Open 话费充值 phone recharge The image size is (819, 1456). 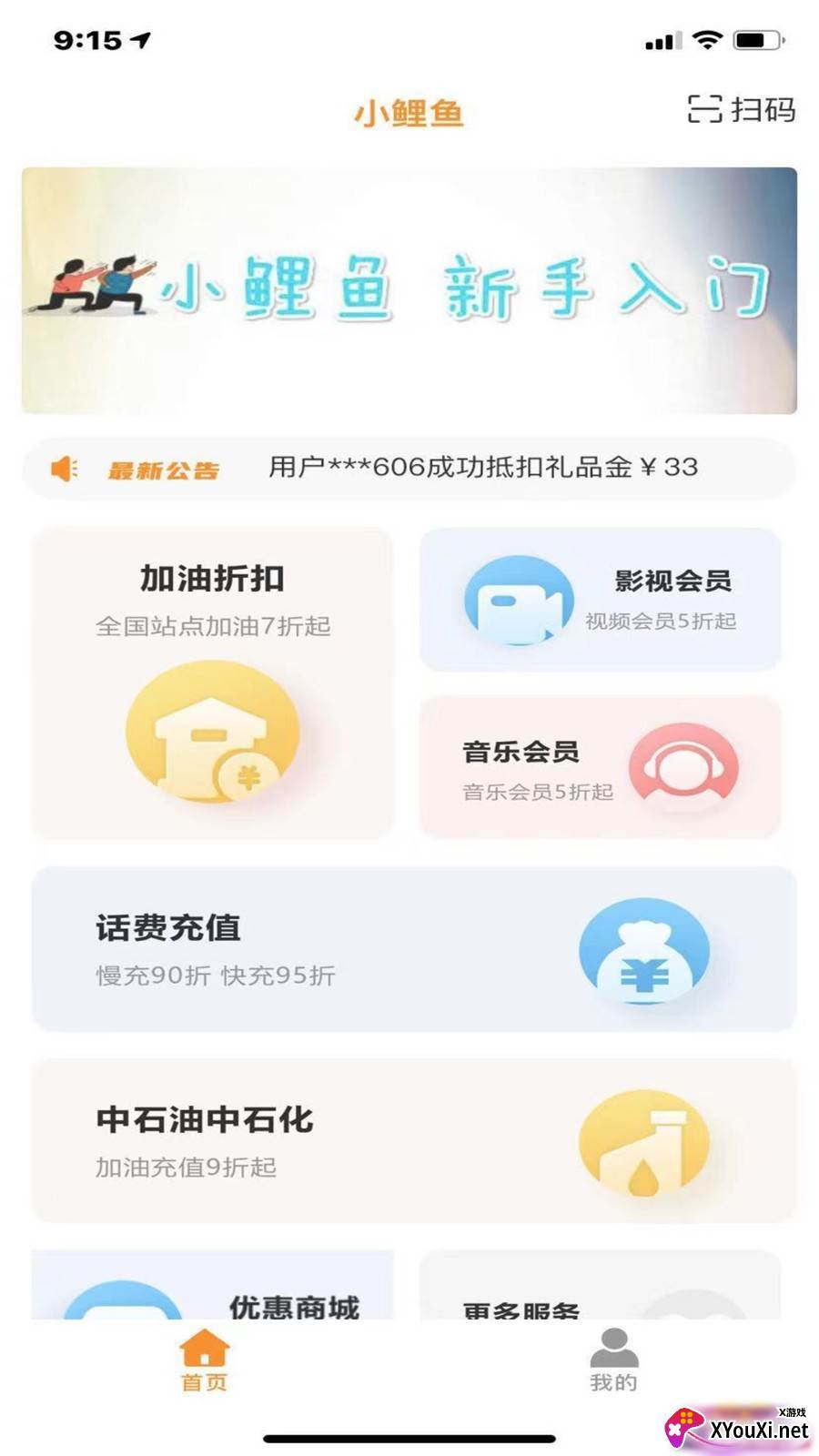414,949
